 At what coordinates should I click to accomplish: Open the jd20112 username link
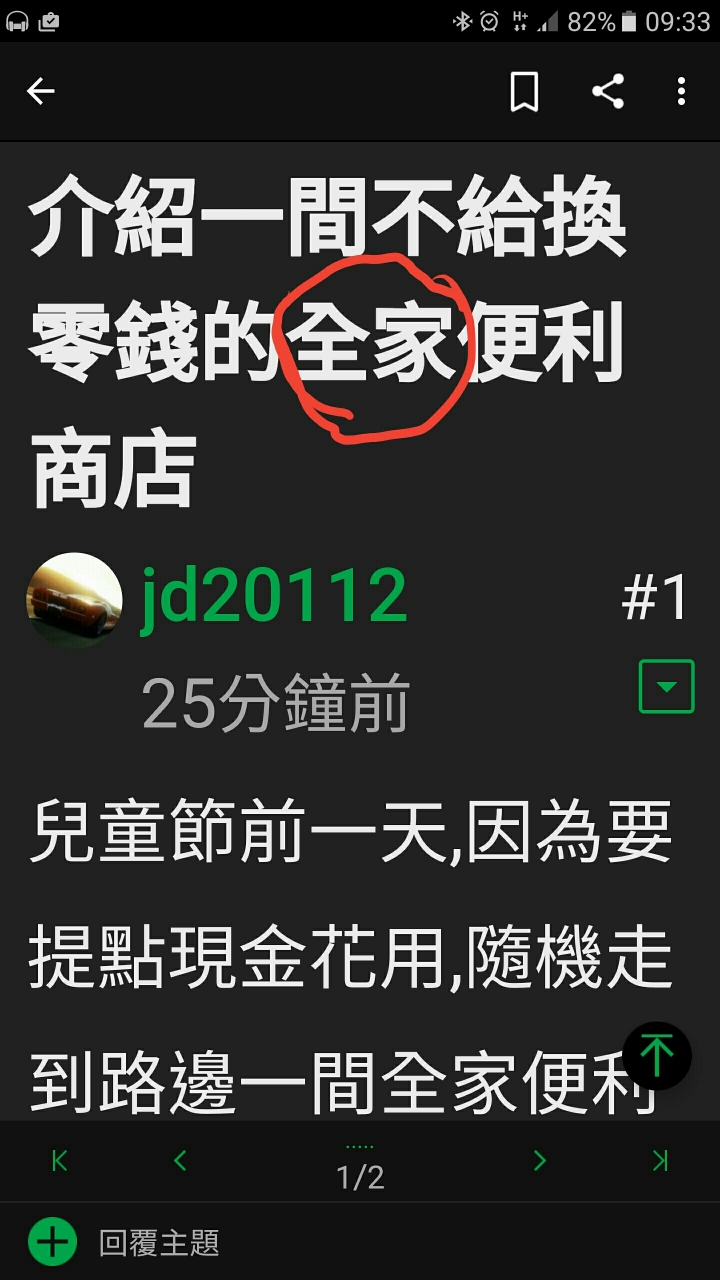click(x=273, y=597)
